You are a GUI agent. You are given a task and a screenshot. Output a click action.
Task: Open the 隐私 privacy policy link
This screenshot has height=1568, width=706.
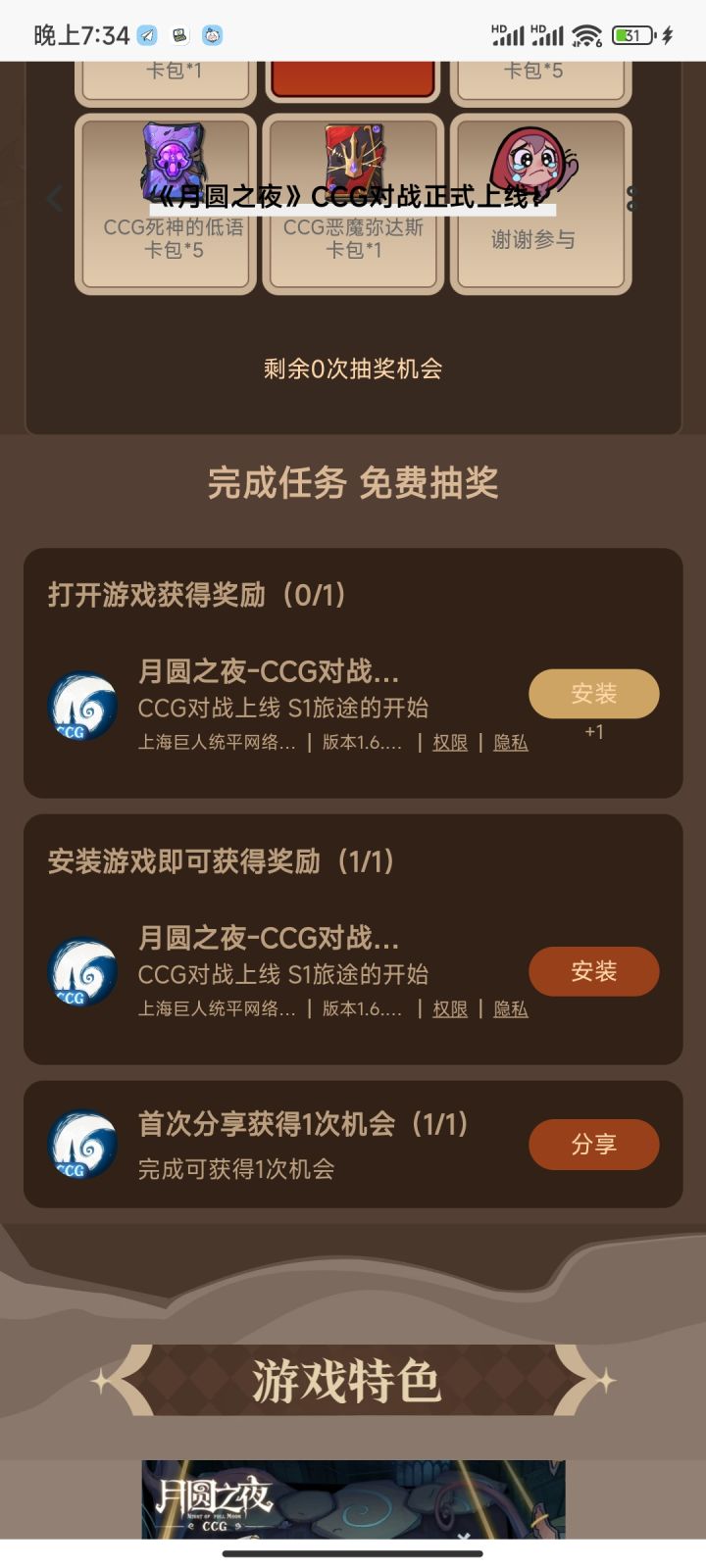point(509,743)
